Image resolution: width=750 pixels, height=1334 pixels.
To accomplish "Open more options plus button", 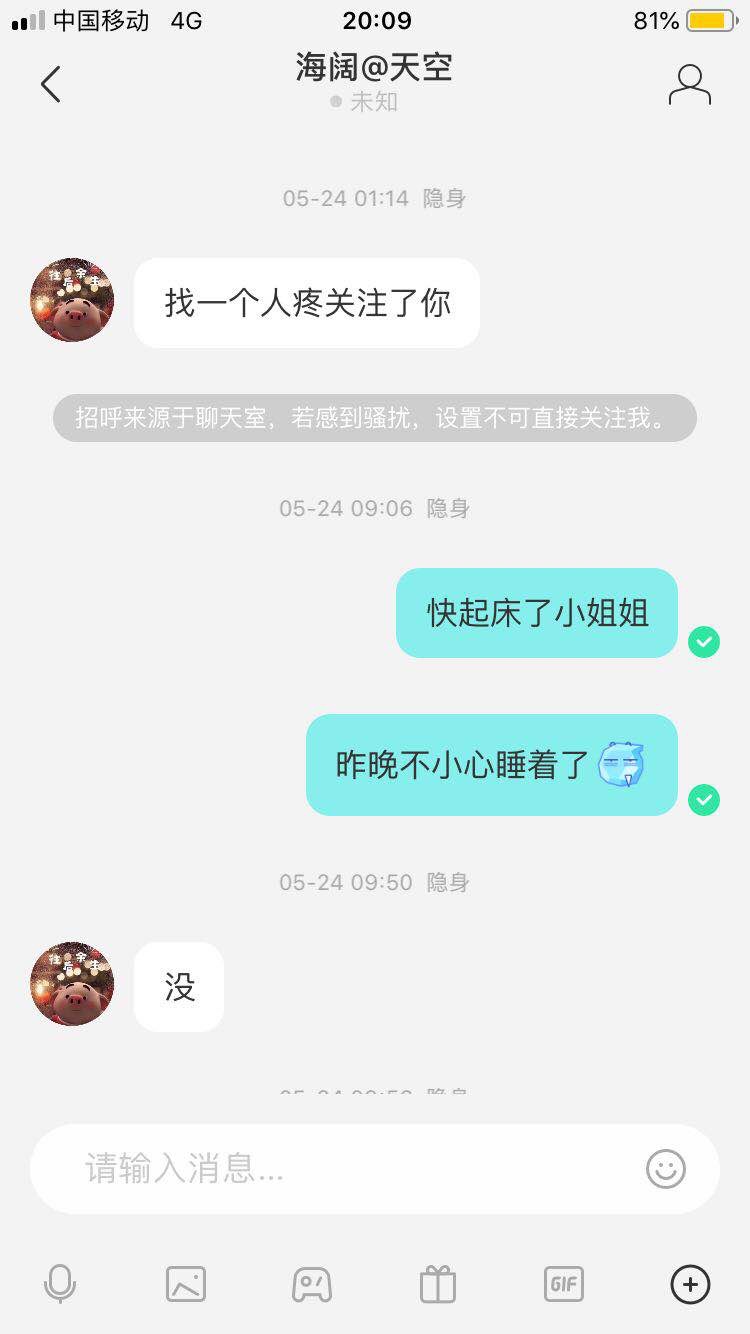I will pyautogui.click(x=690, y=1284).
